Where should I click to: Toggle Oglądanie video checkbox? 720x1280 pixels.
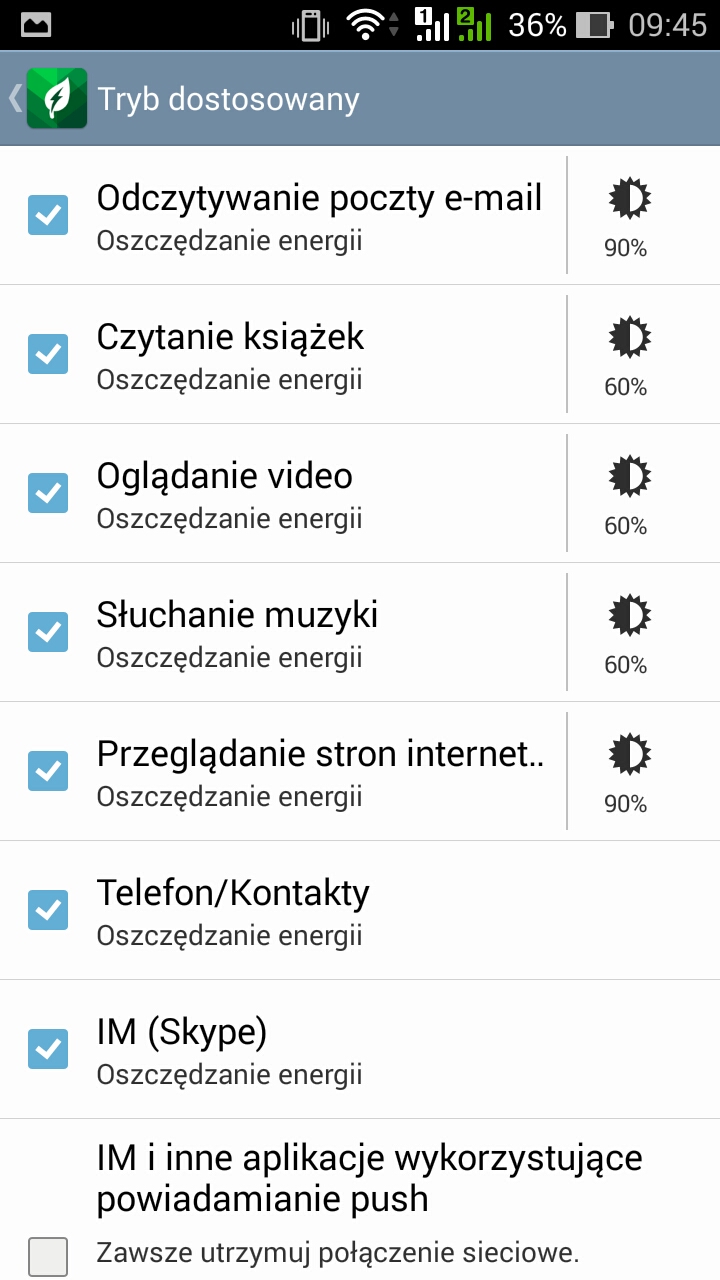point(48,493)
